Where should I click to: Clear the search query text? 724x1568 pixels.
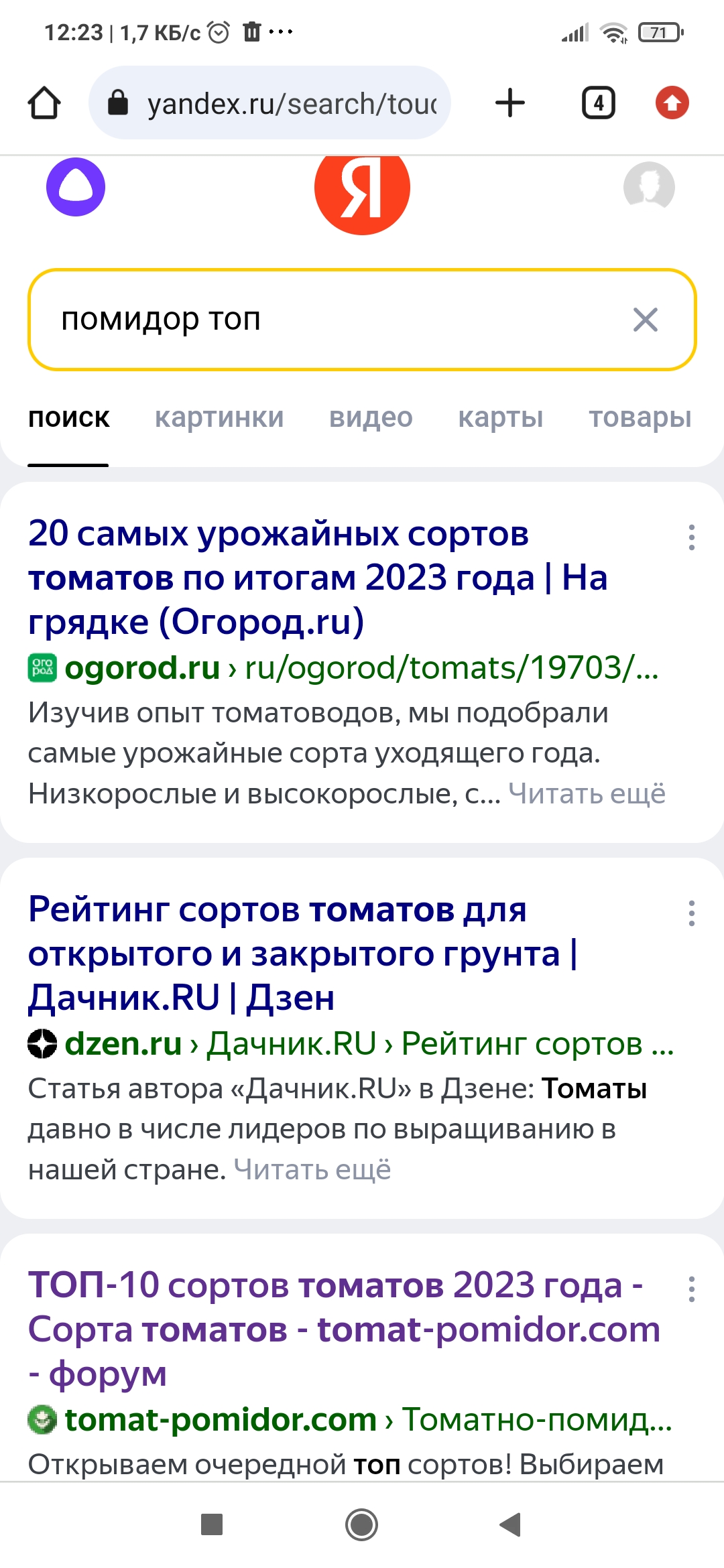point(645,320)
